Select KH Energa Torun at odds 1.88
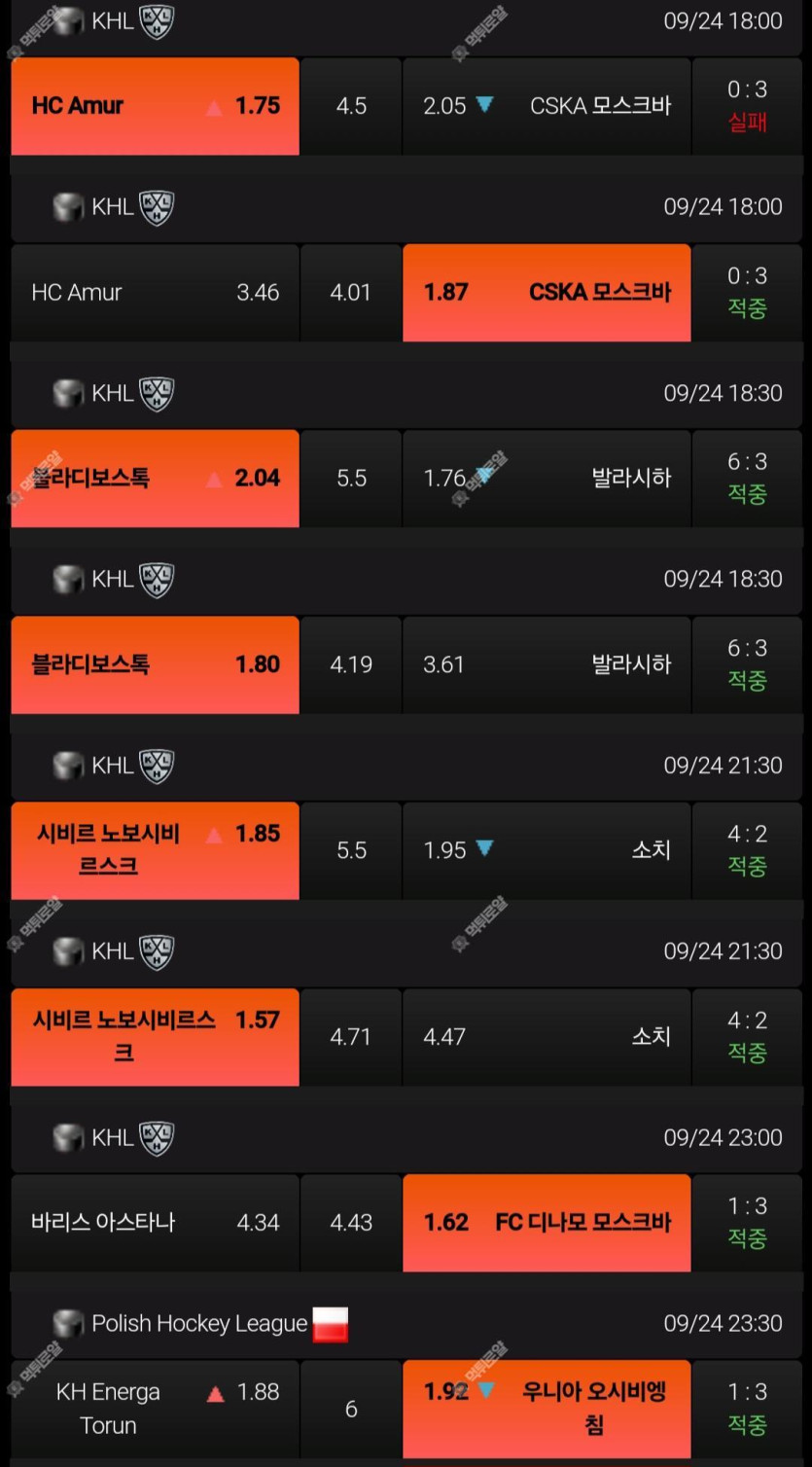The width and height of the screenshot is (812, 1467). coord(155,1409)
